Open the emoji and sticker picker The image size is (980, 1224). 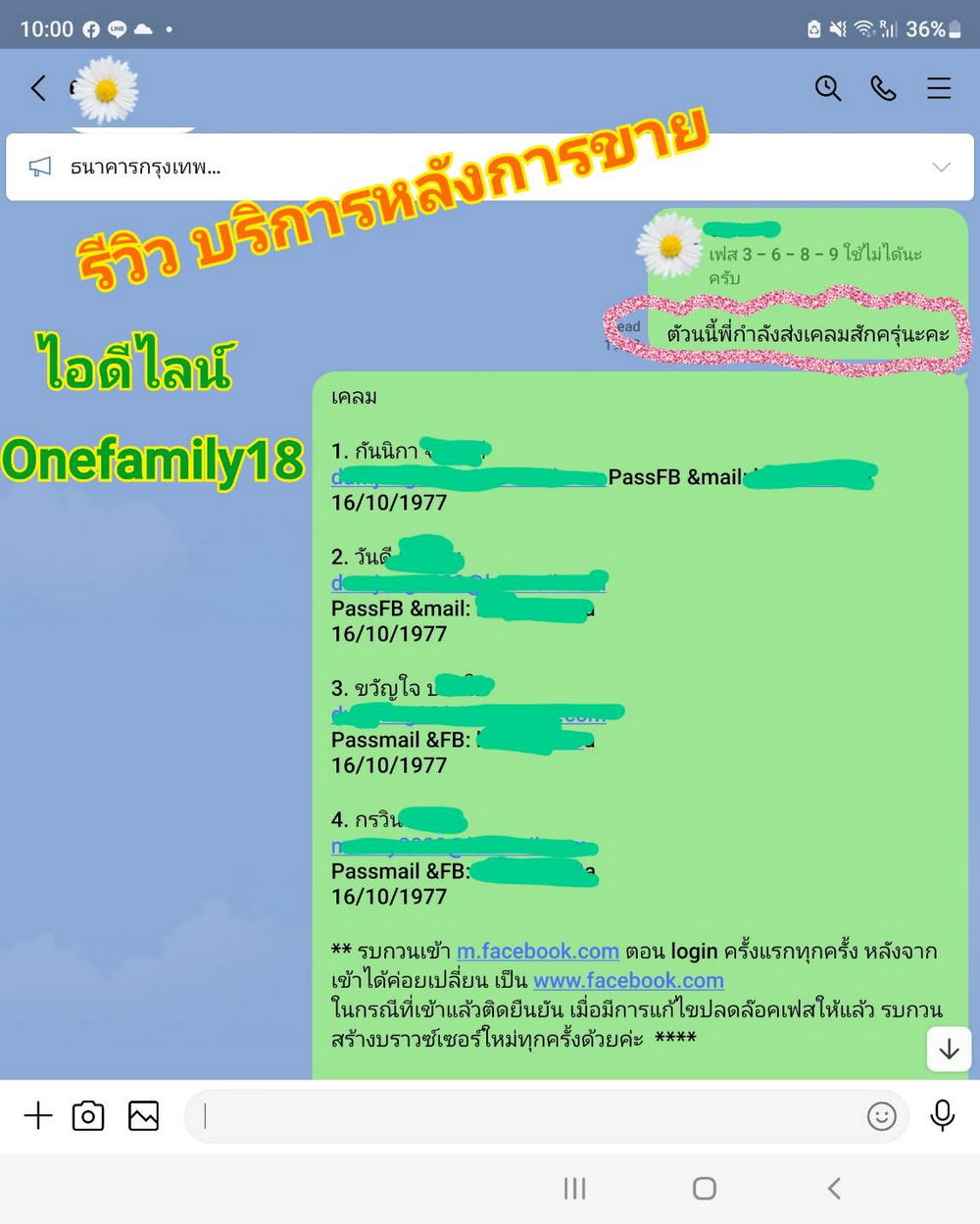[881, 1115]
